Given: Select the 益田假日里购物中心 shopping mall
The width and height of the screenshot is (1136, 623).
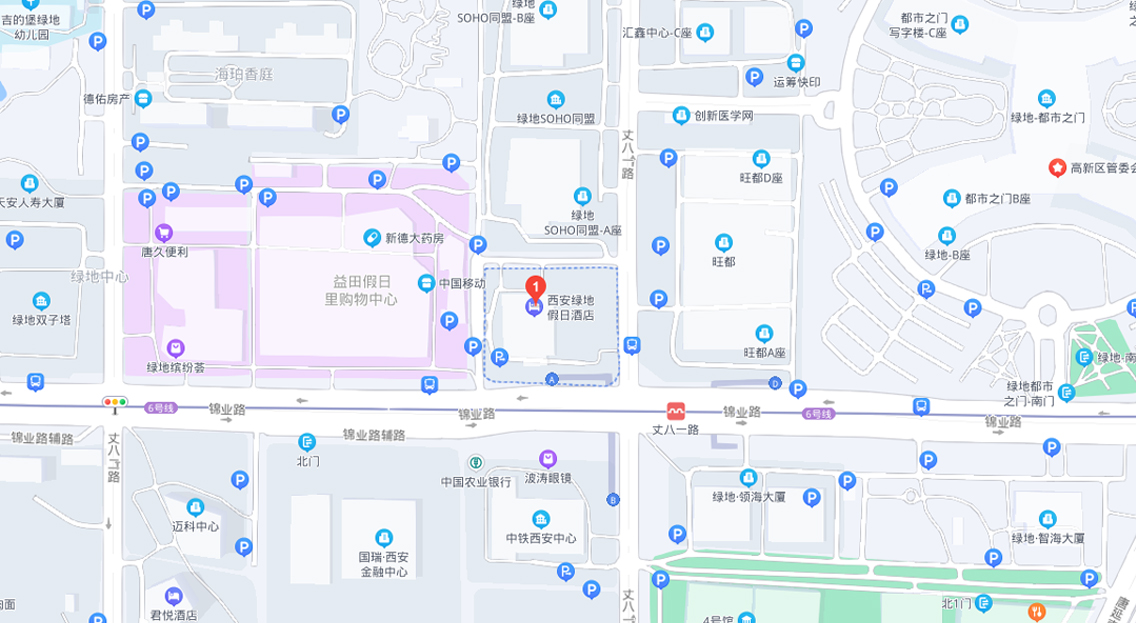Looking at the screenshot, I should tap(361, 291).
